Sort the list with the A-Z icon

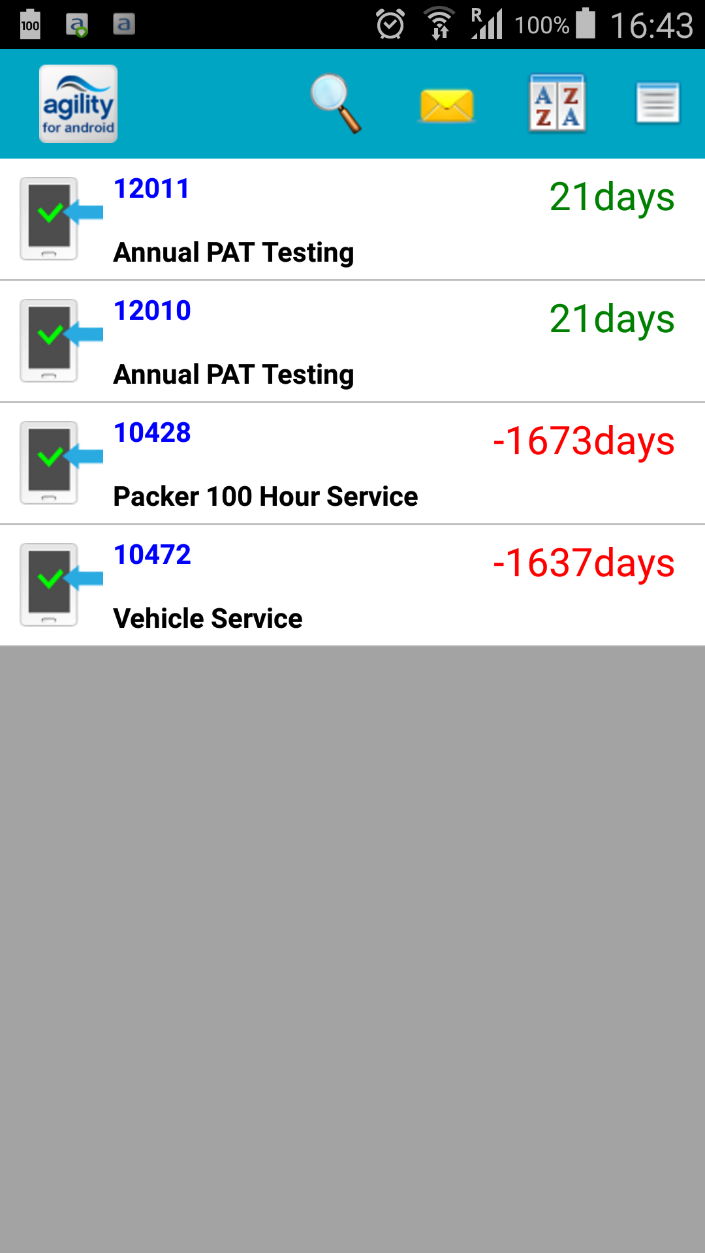point(557,105)
